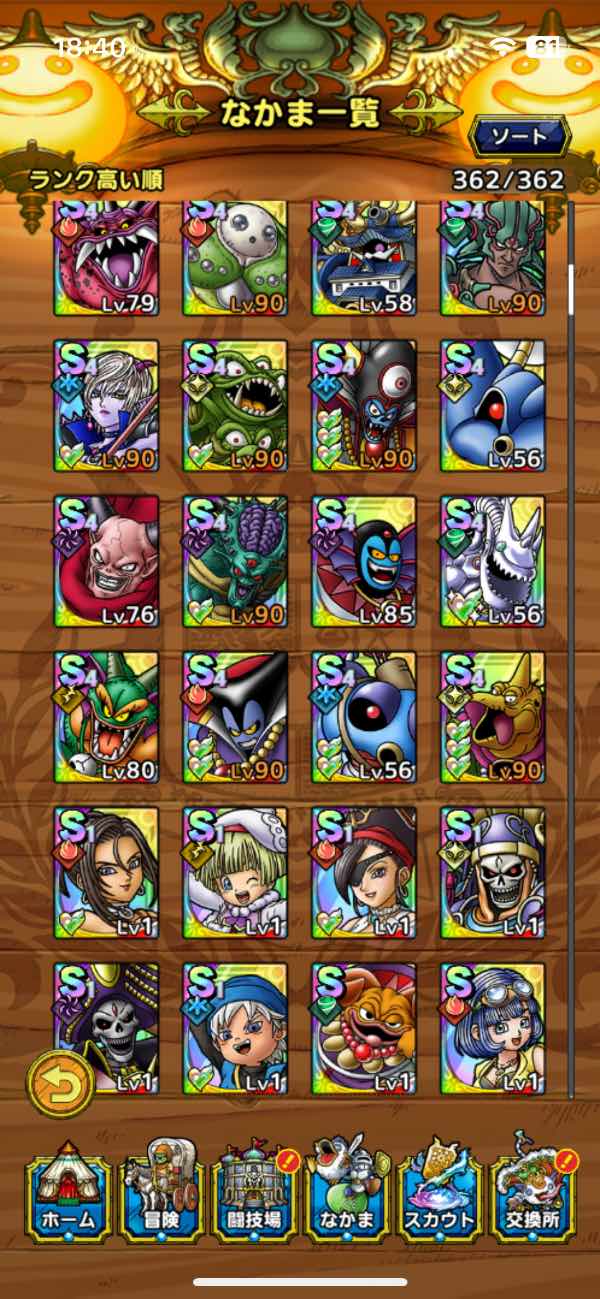Open the skeleton knight with purple helmet card

point(493,873)
